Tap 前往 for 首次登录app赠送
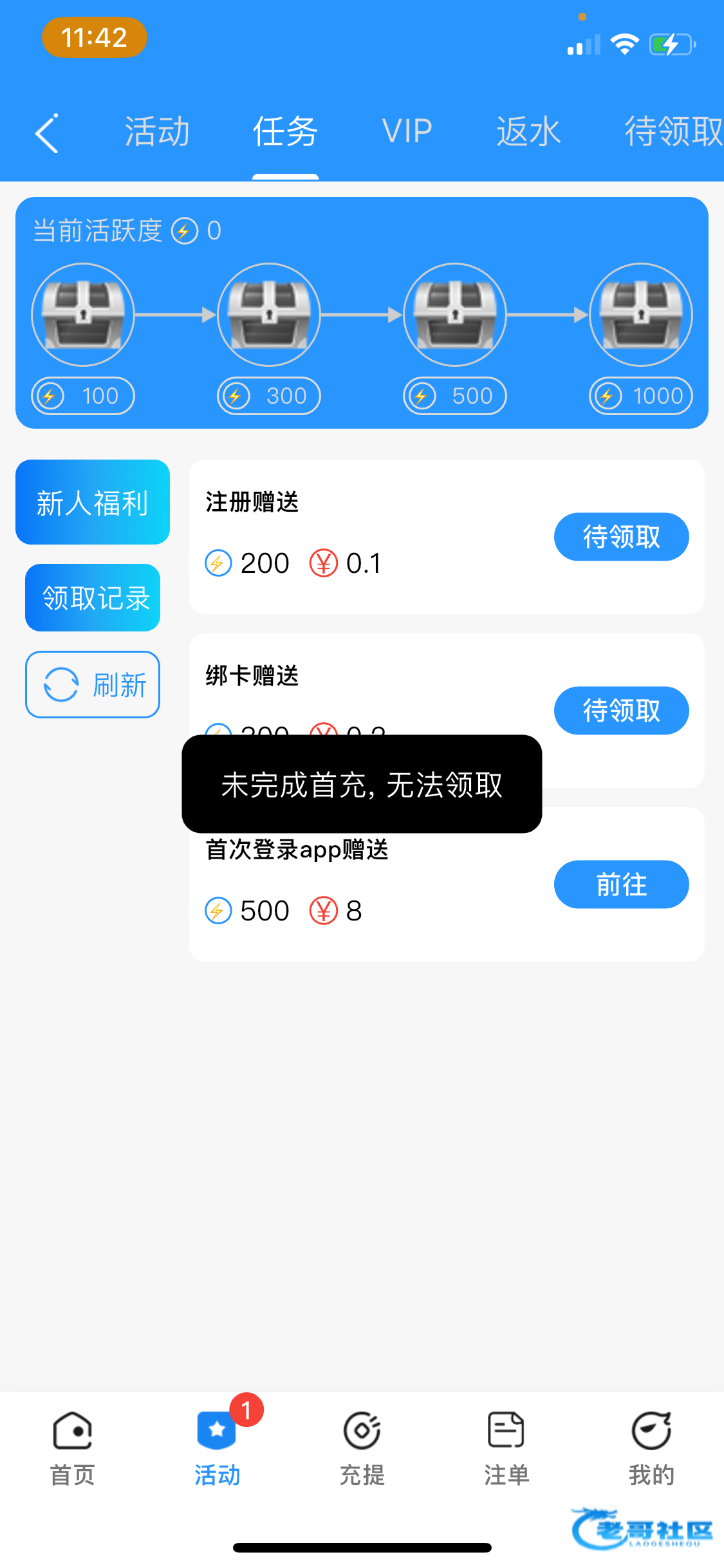 click(x=621, y=884)
